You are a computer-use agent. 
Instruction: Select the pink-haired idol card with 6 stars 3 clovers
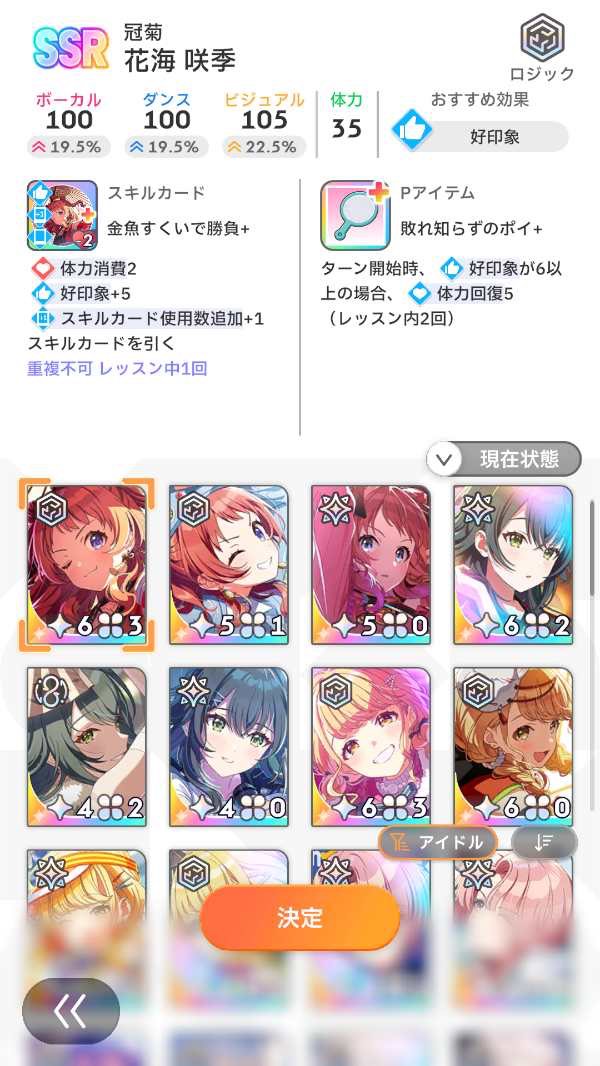tap(371, 746)
